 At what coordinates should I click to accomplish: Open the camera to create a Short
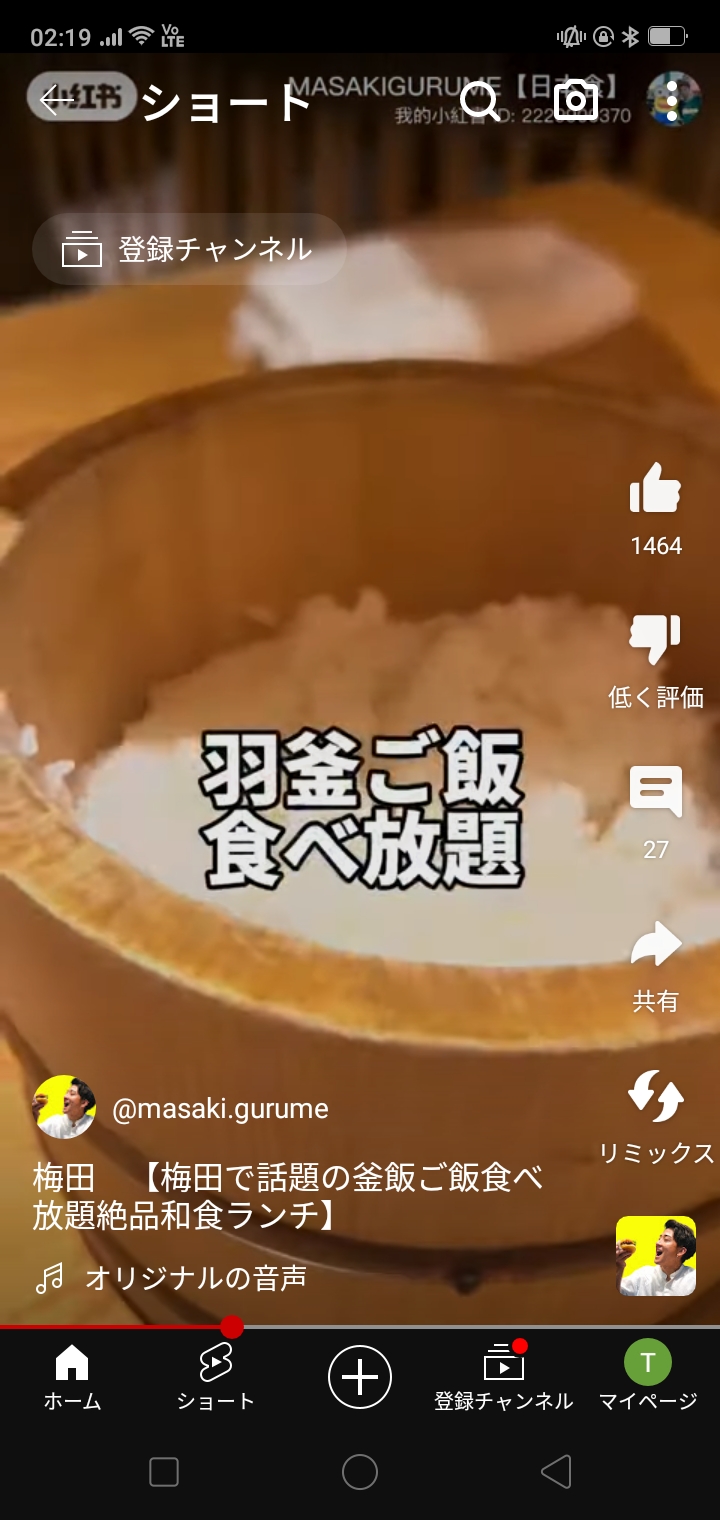coord(575,100)
